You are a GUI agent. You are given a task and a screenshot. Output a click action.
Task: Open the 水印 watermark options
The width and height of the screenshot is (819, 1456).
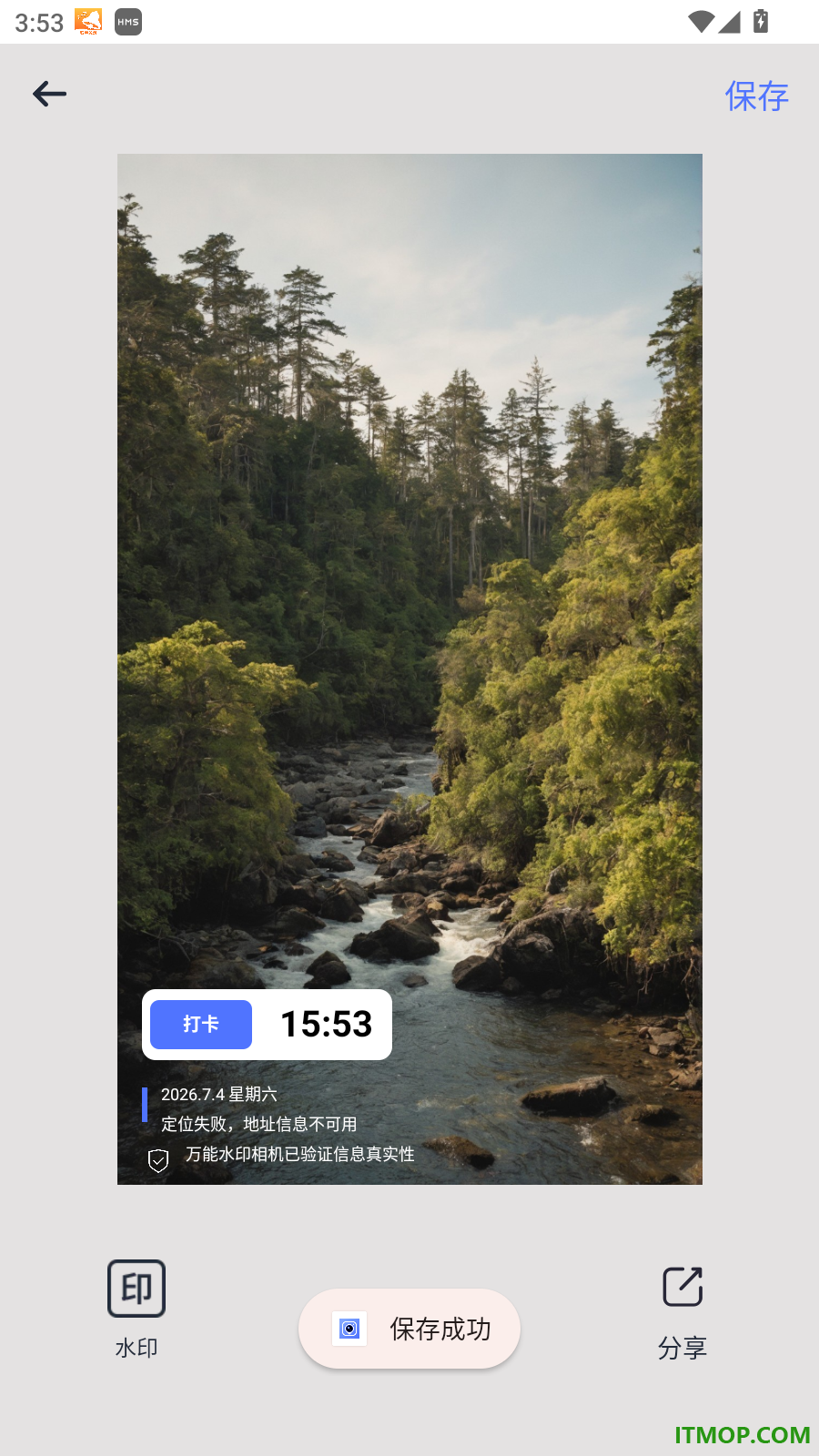tap(136, 1309)
